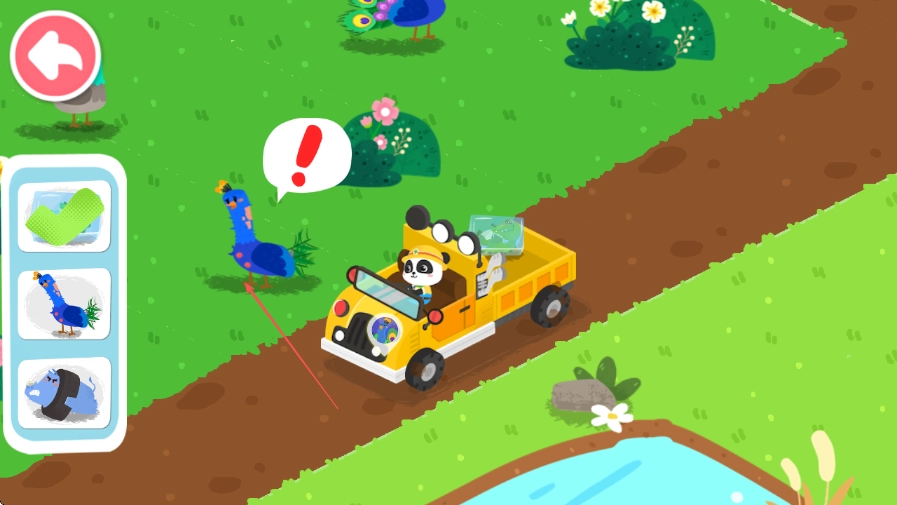Open the completed photo task card
The height and width of the screenshot is (505, 897).
click(x=64, y=215)
